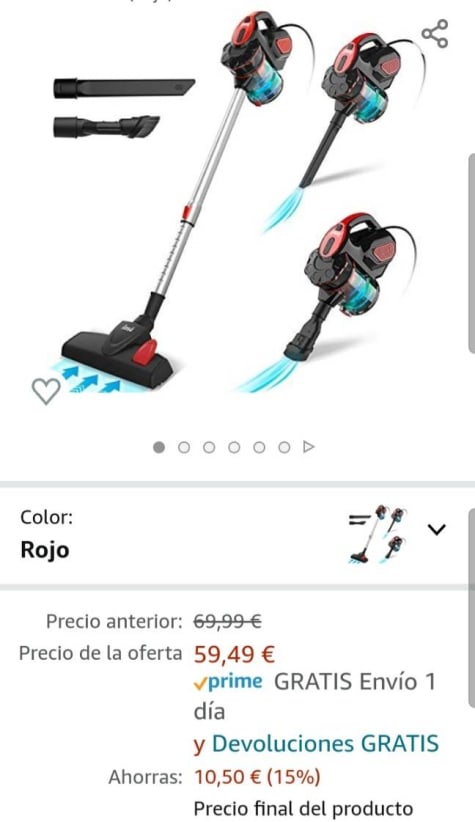Open the Devoluciones GRATIS link

click(325, 744)
